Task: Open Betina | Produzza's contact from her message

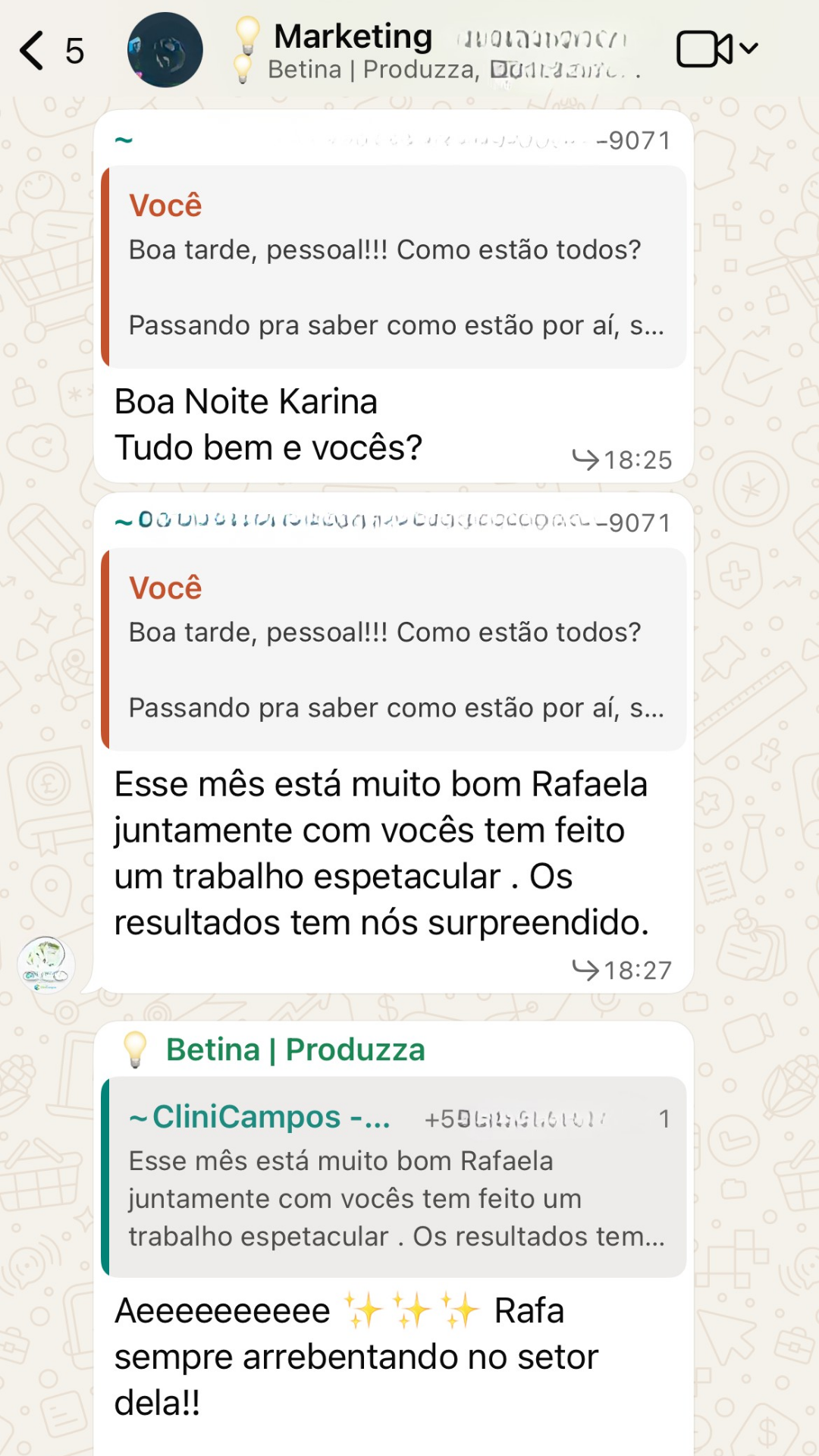Action: tap(295, 1050)
